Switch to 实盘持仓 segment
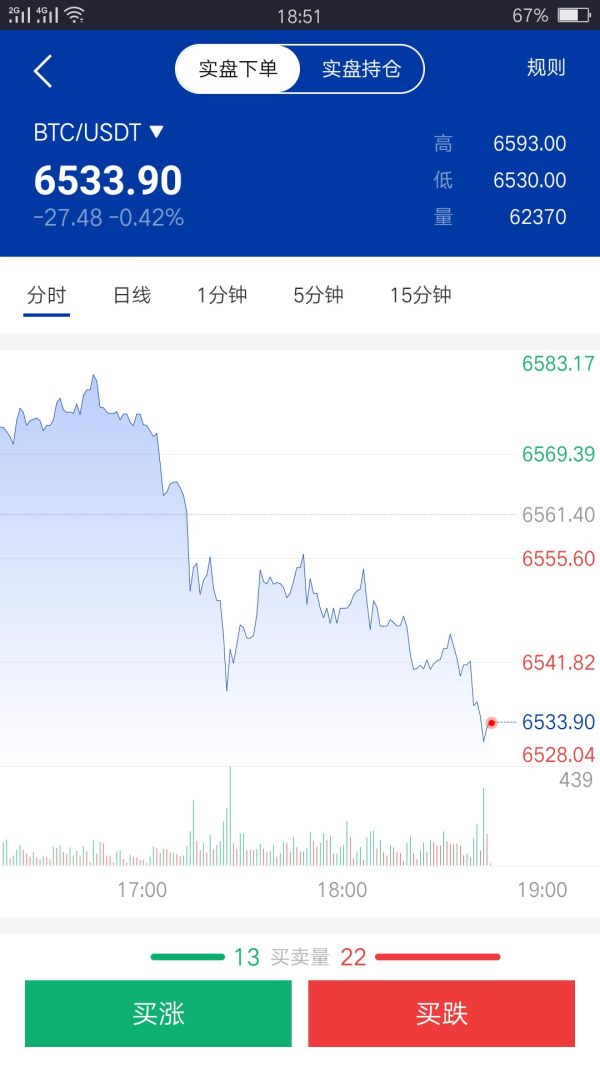This screenshot has width=600, height=1067. (361, 69)
